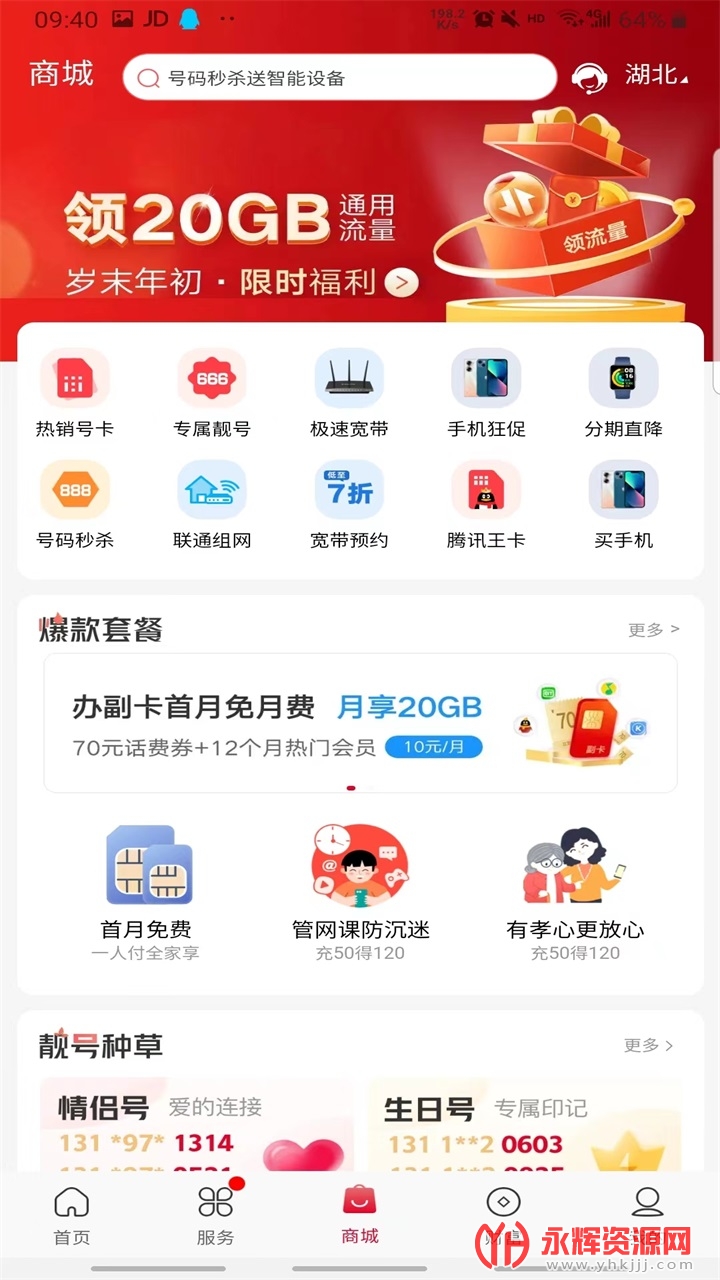Tap 更多 next to 爆款套餐

coord(653,630)
